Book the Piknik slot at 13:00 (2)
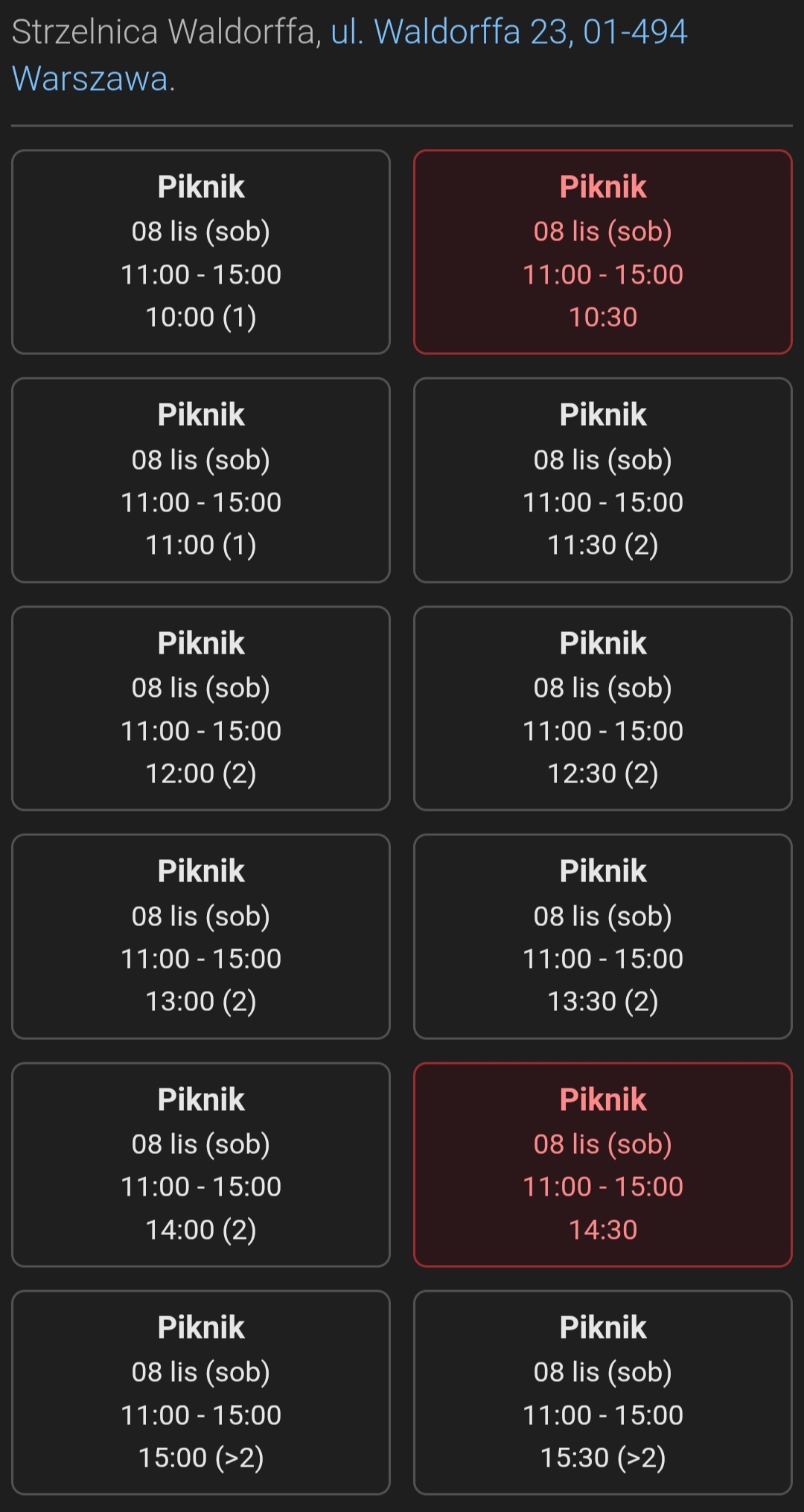Screen dimensions: 804x1512 tap(201, 936)
